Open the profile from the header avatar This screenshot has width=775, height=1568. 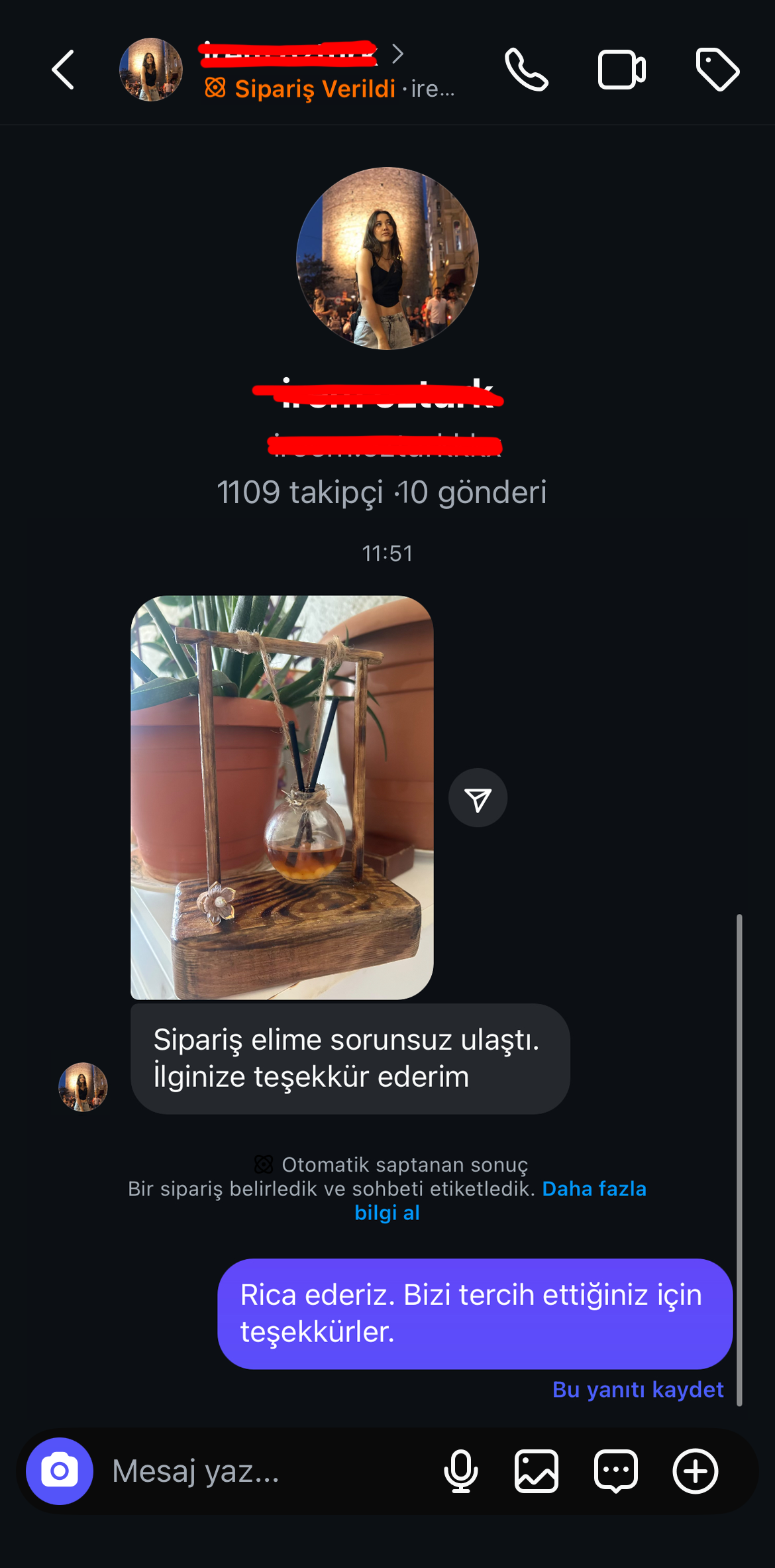151,70
